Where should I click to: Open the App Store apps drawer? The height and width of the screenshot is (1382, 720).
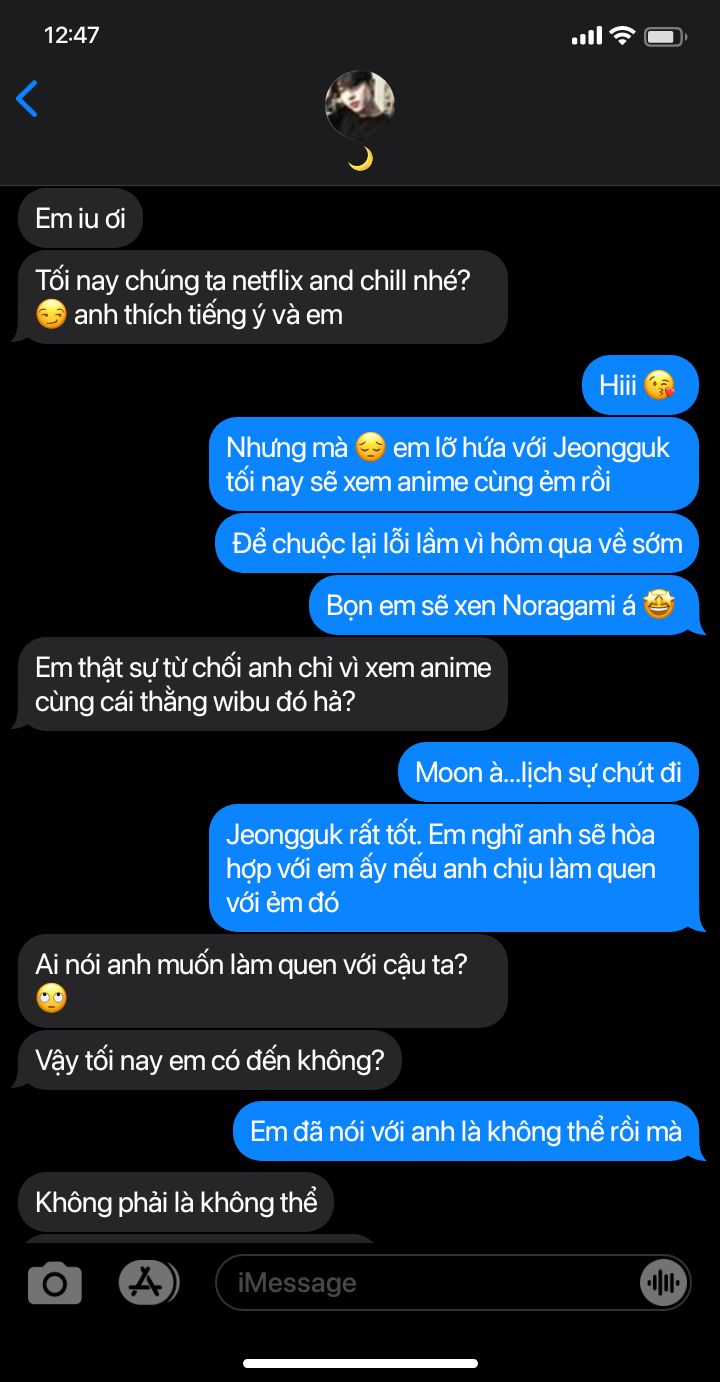coord(148,1282)
